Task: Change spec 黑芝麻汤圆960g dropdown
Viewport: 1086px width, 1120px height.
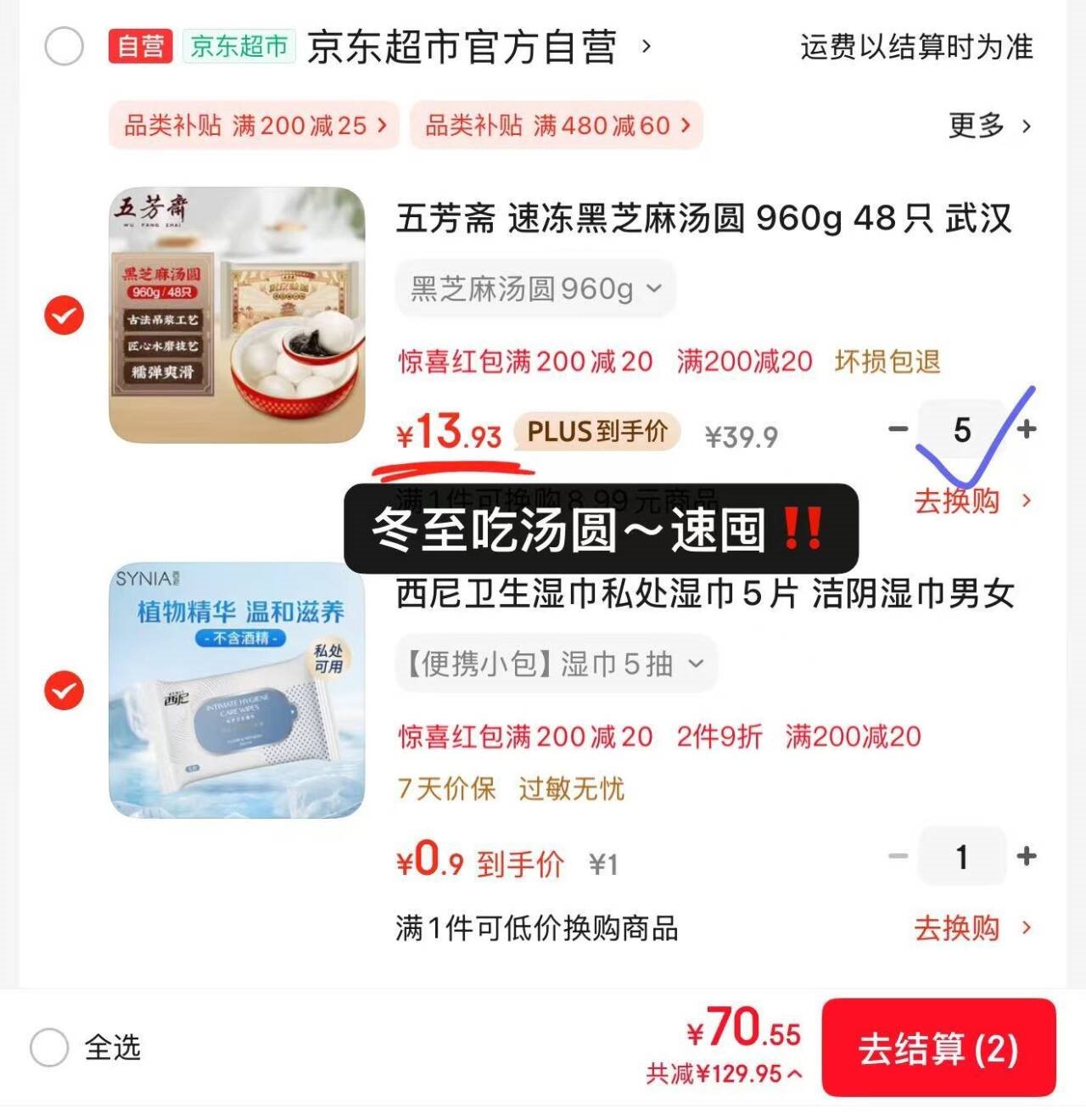Action: coord(535,289)
